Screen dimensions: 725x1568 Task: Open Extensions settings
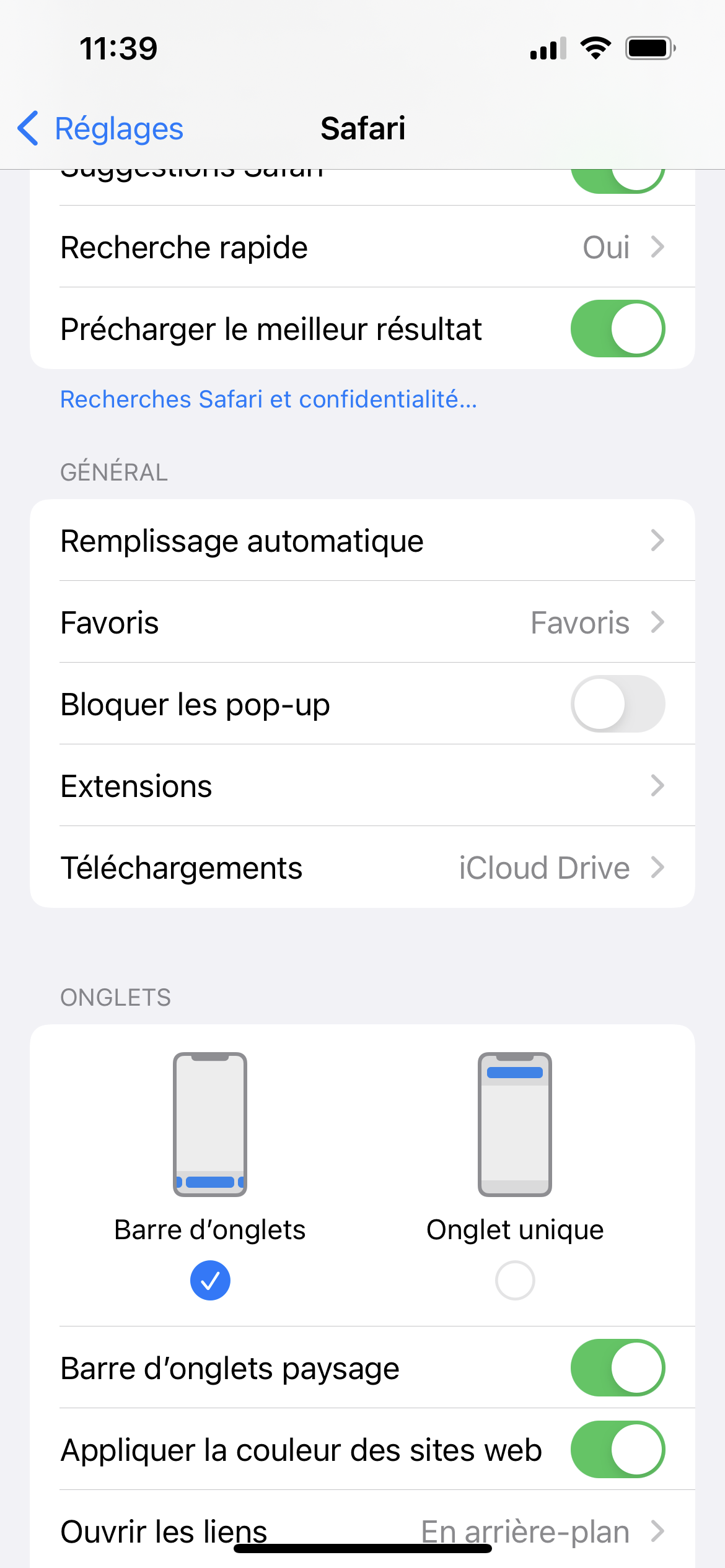[x=362, y=786]
